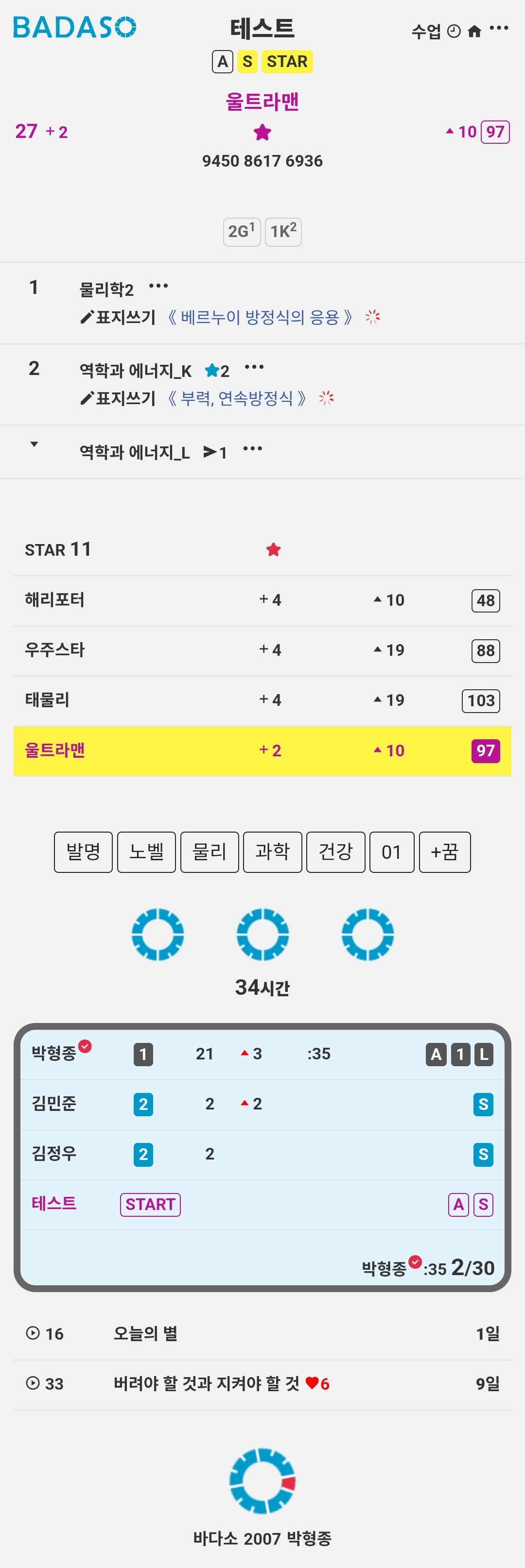This screenshot has height=1568, width=525.
Task: Select the 발명 tag button
Action: (x=84, y=852)
